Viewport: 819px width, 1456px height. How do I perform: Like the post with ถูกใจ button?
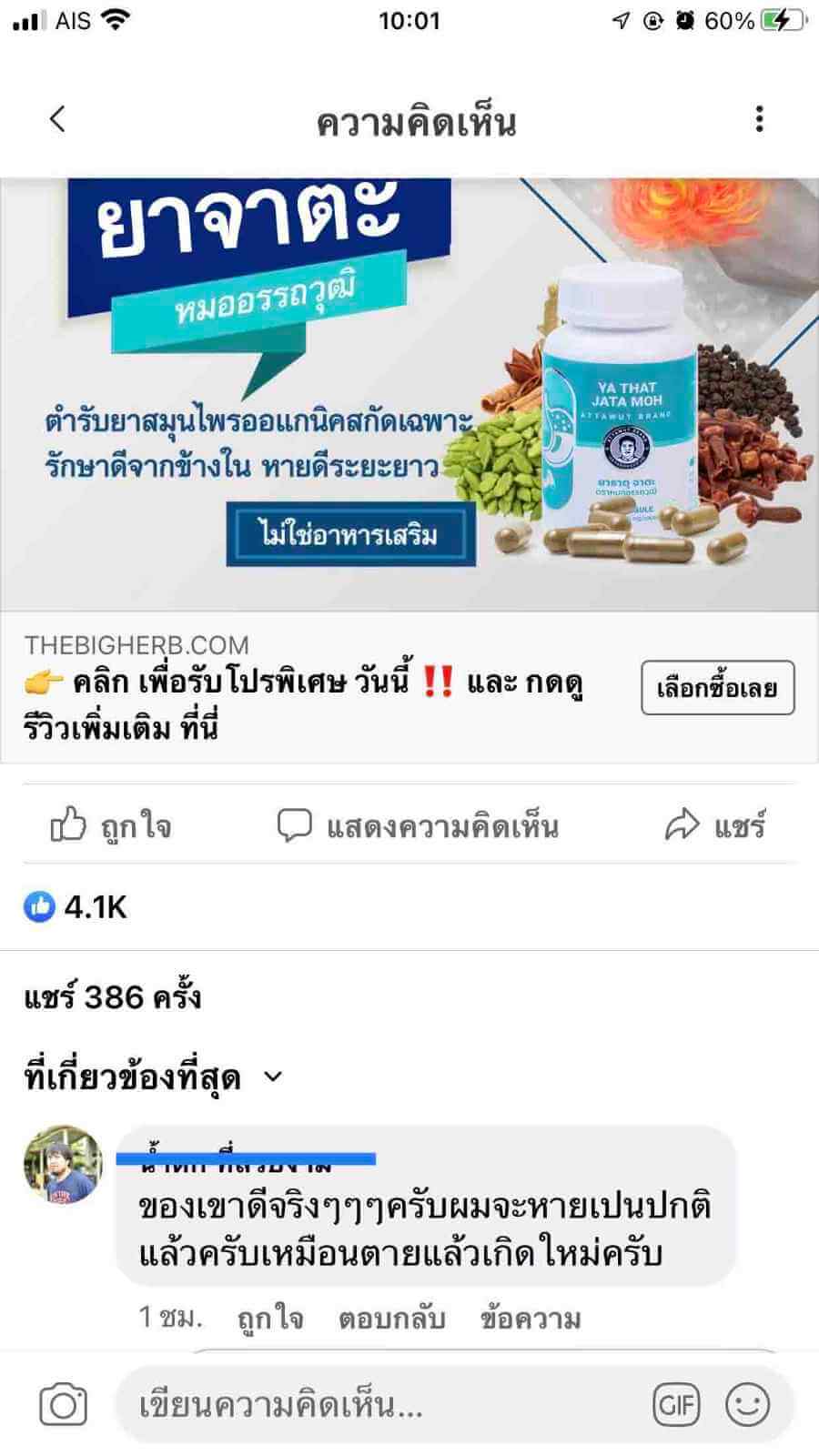point(111,825)
